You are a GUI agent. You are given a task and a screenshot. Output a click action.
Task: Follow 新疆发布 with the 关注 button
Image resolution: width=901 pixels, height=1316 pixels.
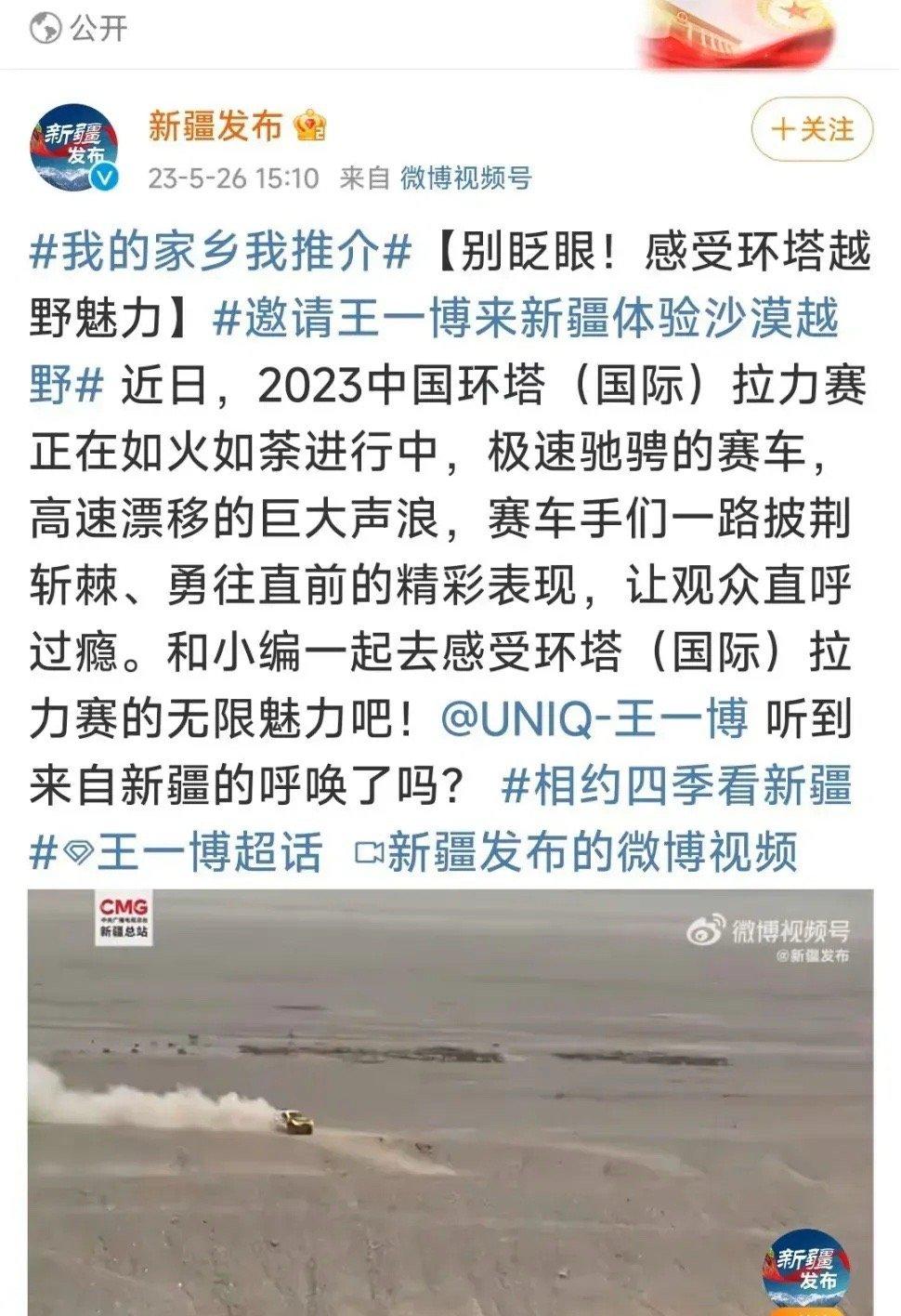coord(812,129)
